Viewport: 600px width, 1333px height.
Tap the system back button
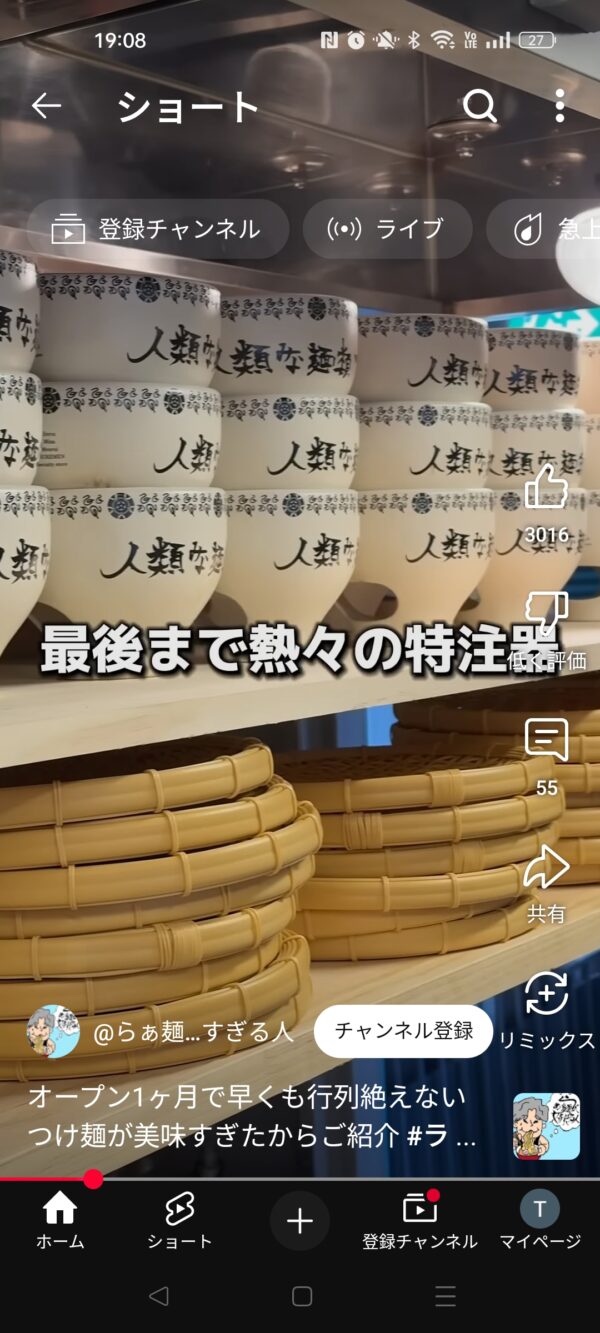click(158, 1297)
